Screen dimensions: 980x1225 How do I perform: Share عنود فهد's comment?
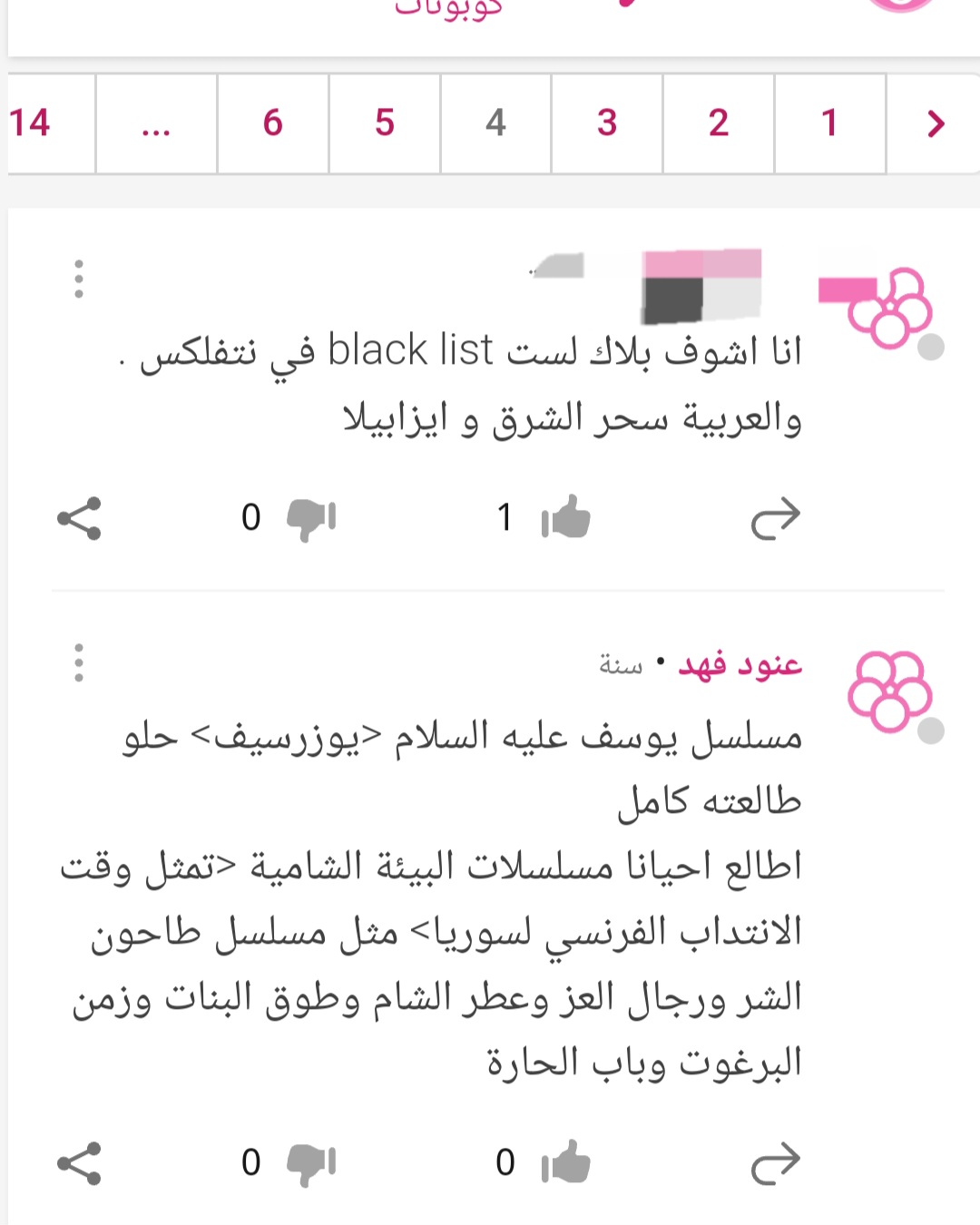click(x=79, y=1163)
